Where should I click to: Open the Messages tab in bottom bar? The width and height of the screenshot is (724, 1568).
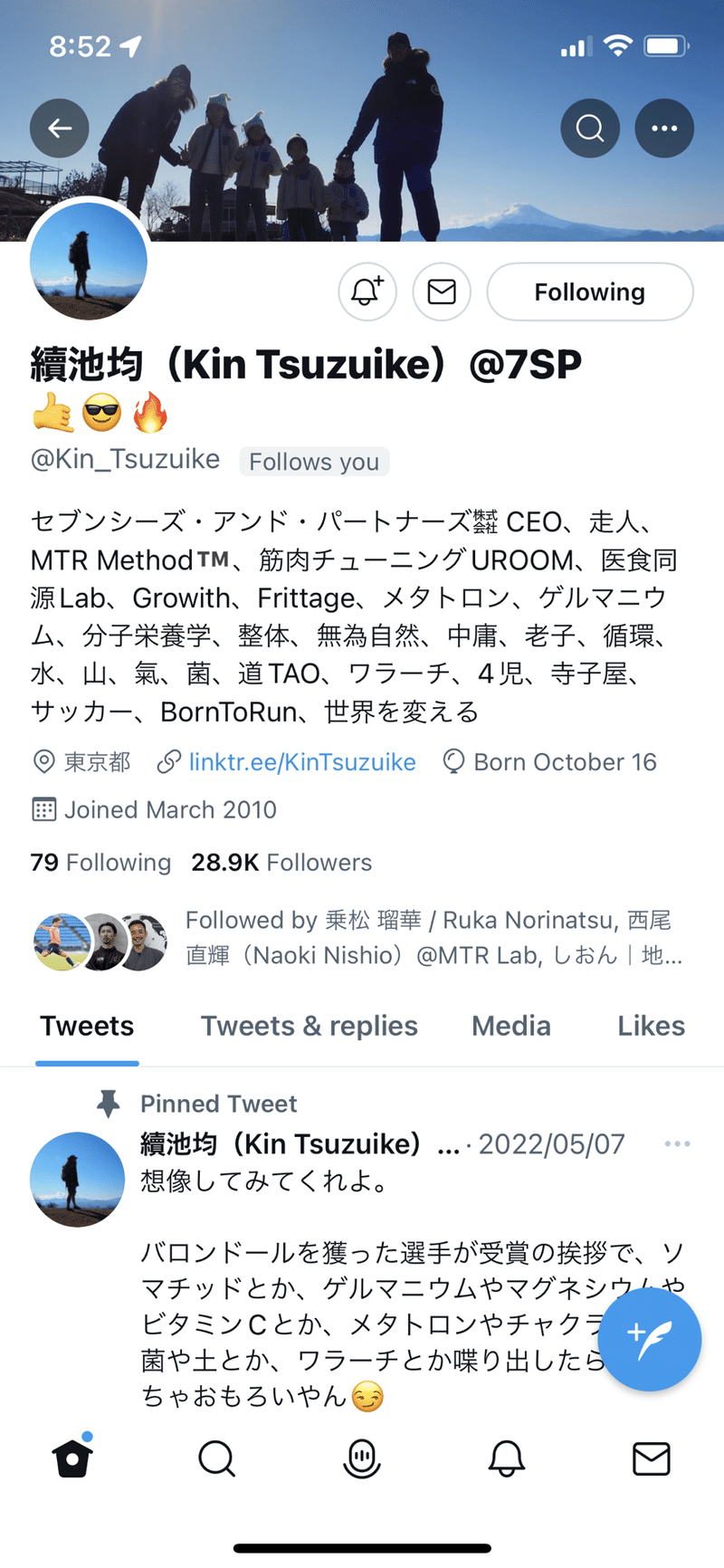tap(651, 1458)
